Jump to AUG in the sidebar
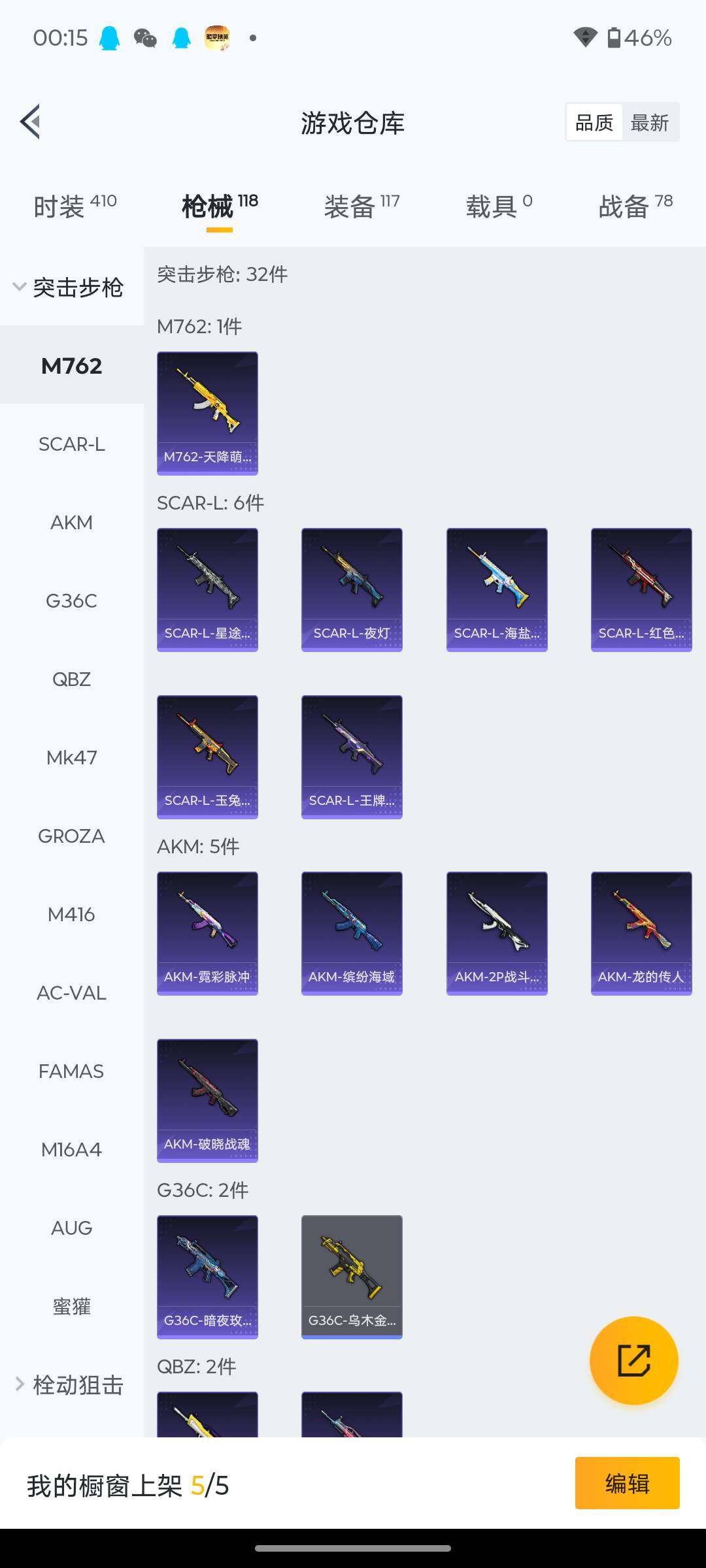The image size is (706, 1568). pyautogui.click(x=72, y=1228)
